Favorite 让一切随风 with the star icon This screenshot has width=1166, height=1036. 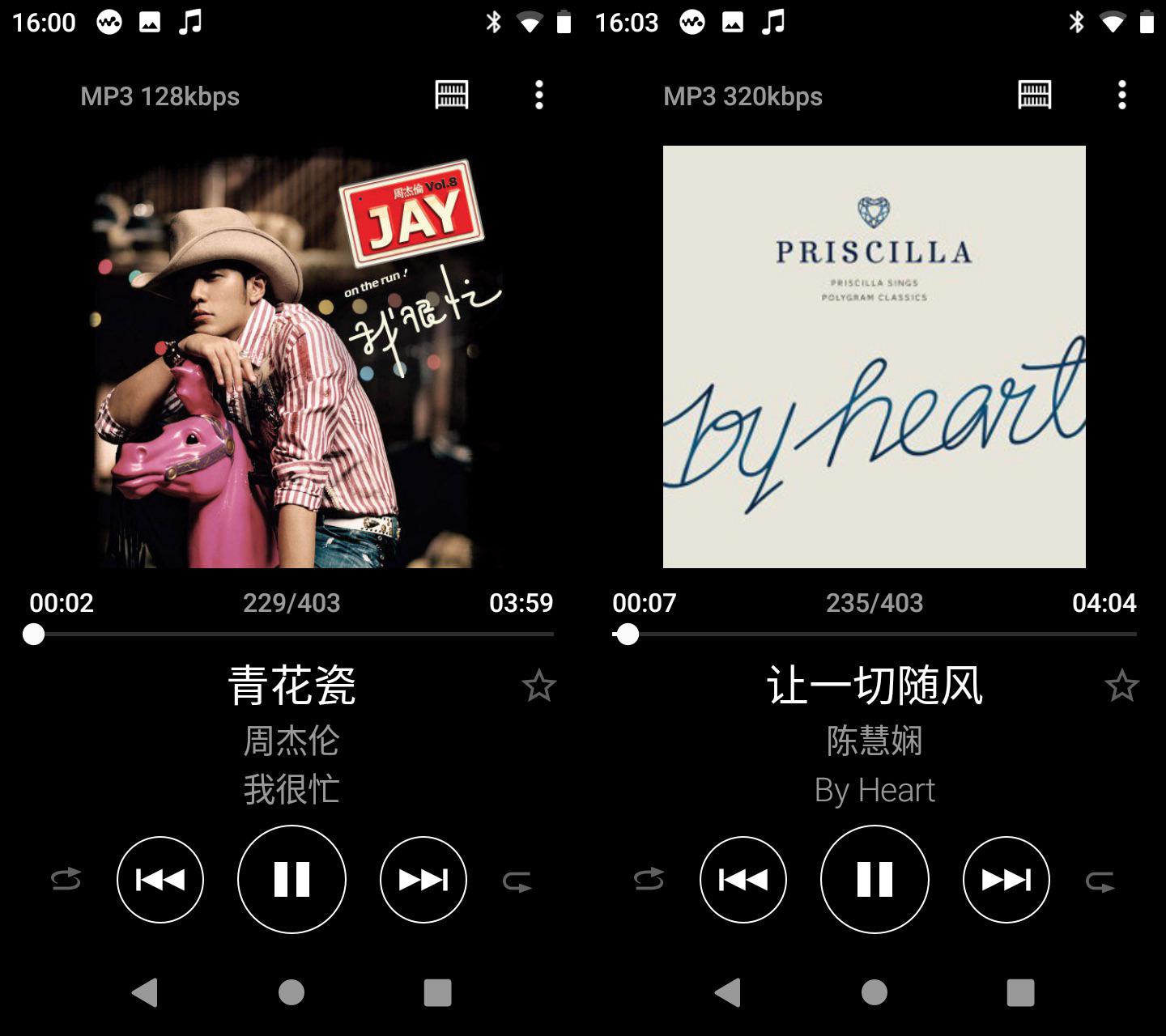(1121, 686)
